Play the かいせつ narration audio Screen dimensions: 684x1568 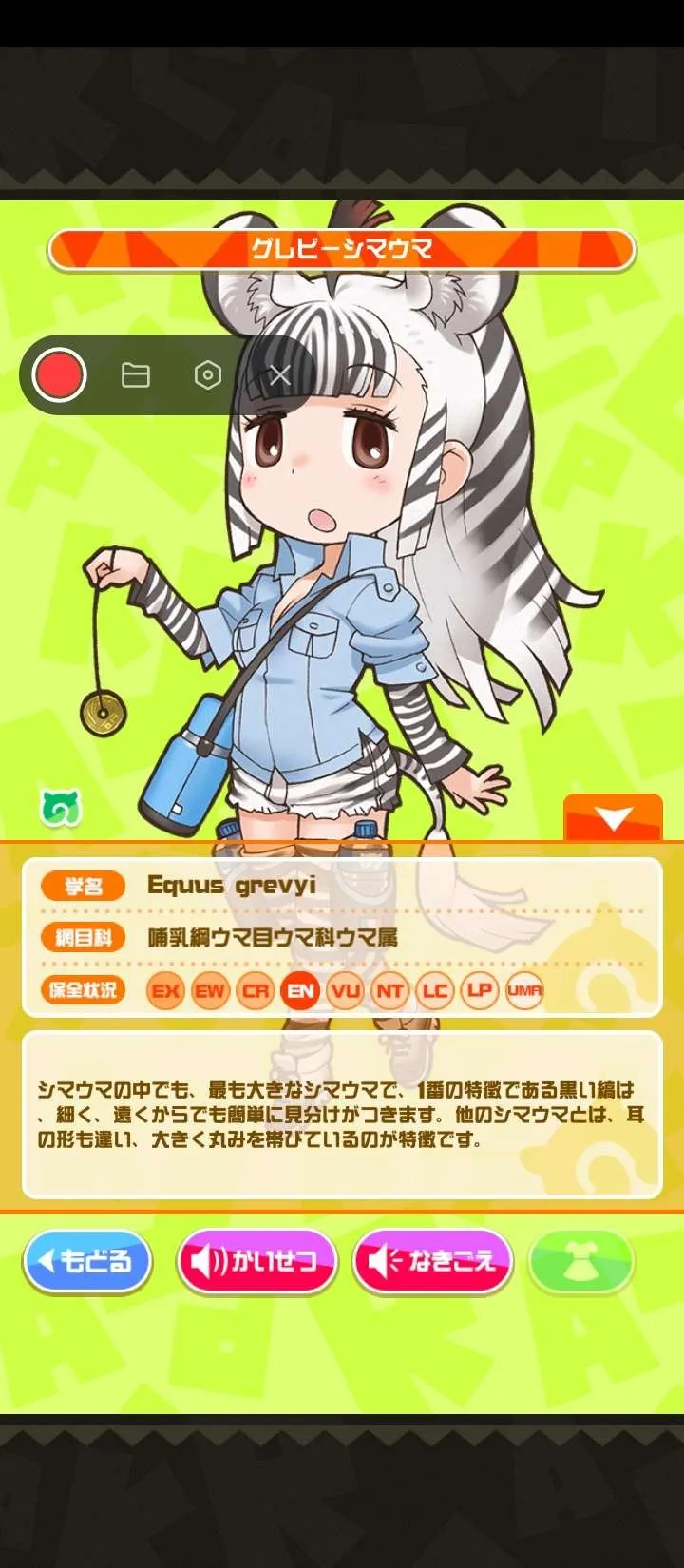coord(256,1261)
